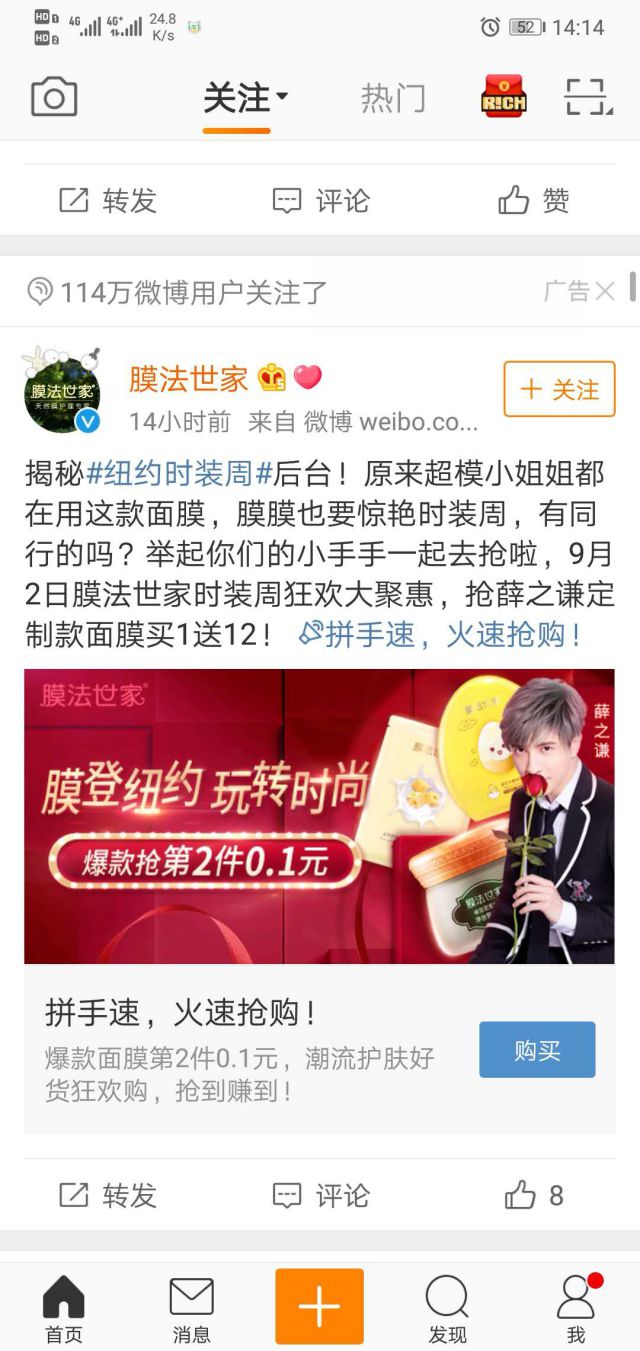This screenshot has height=1351, width=640.
Task: Go to the 消息 tab
Action: (191, 1308)
